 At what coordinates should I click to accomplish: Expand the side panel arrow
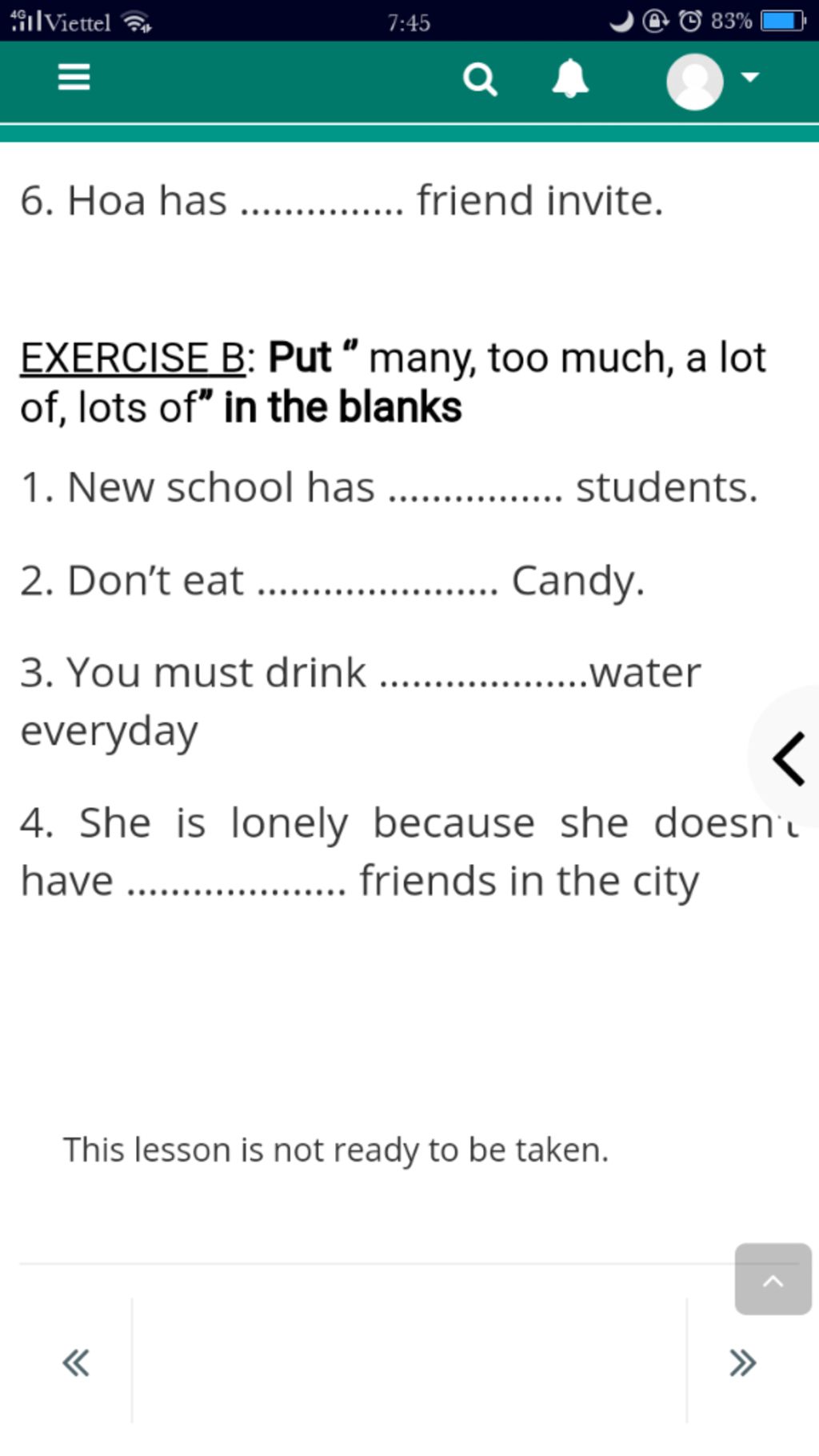[789, 758]
